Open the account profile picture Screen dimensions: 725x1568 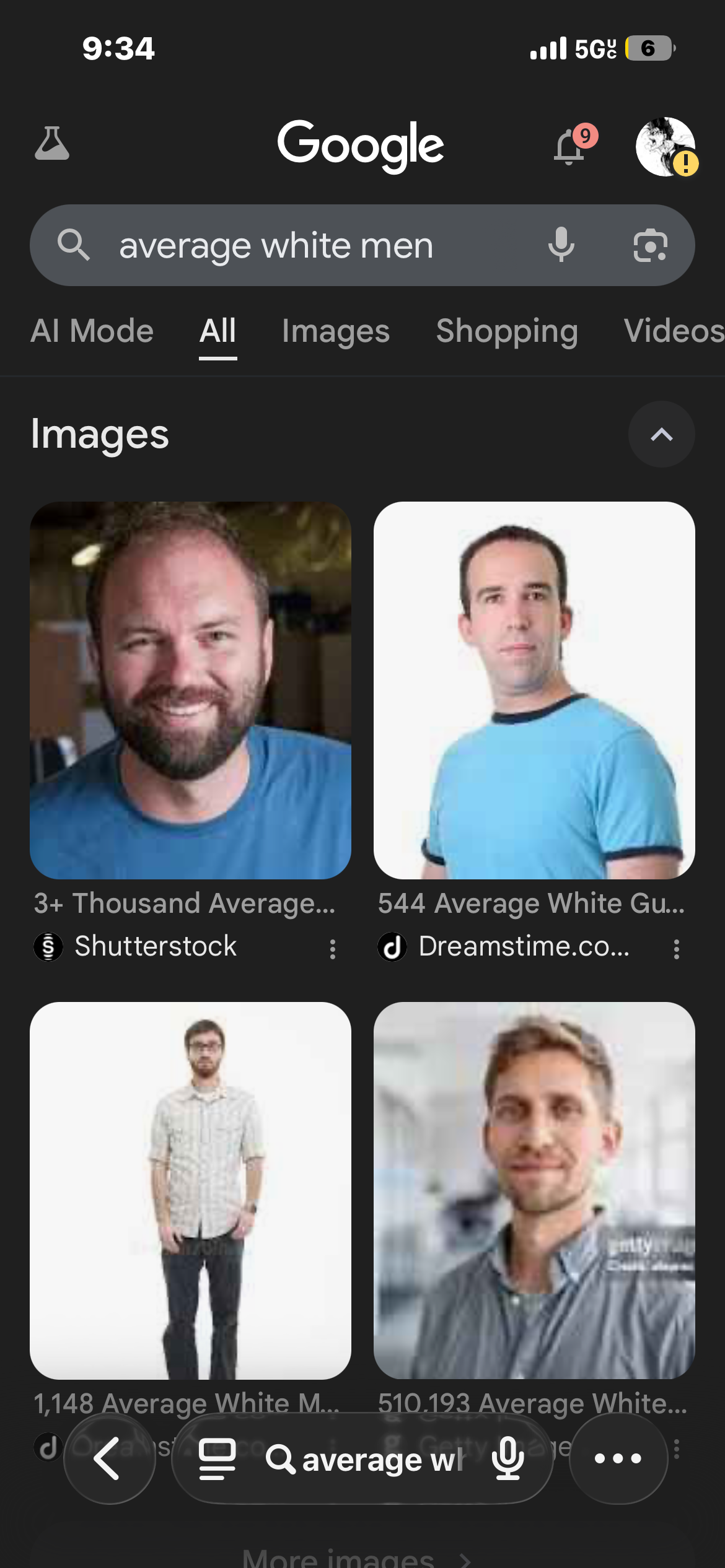point(666,147)
